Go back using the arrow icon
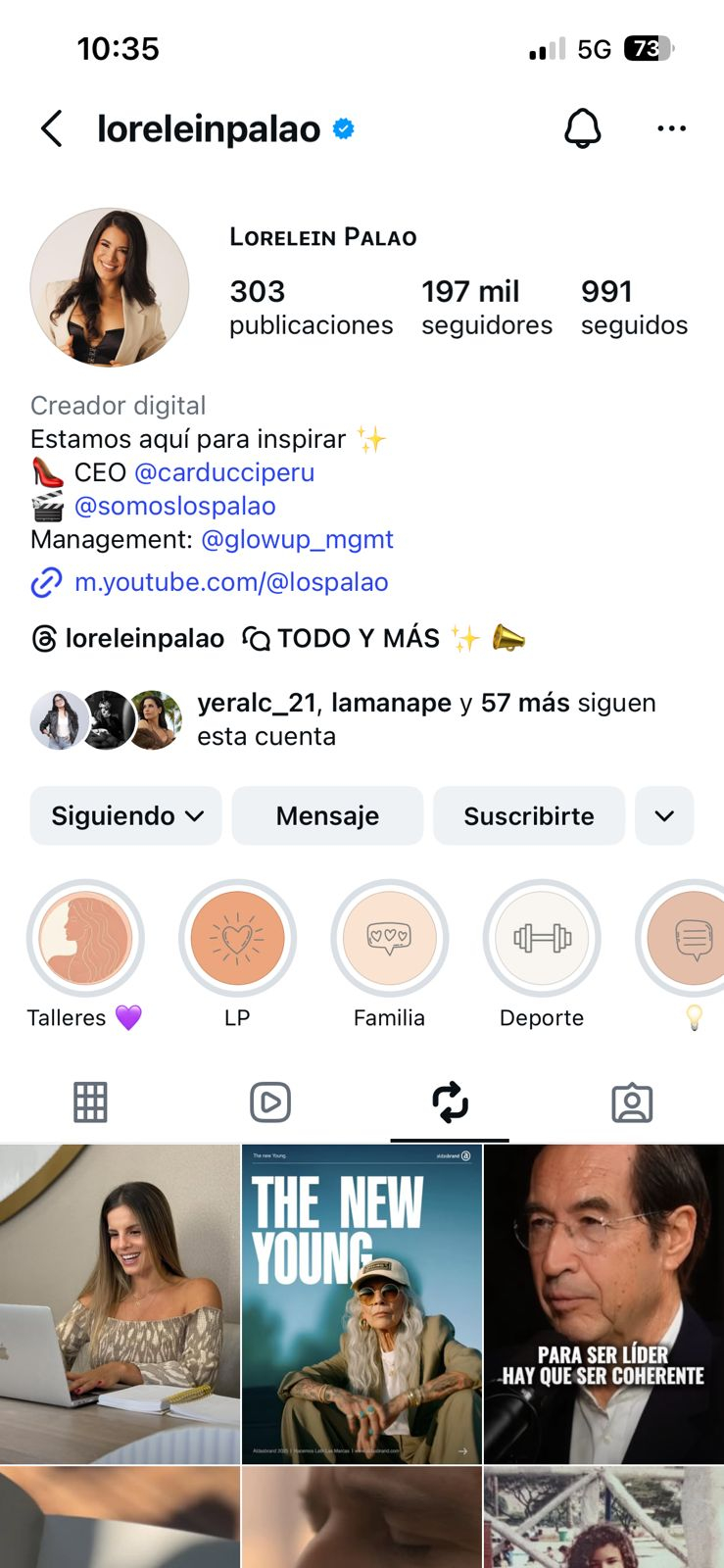 tap(52, 128)
